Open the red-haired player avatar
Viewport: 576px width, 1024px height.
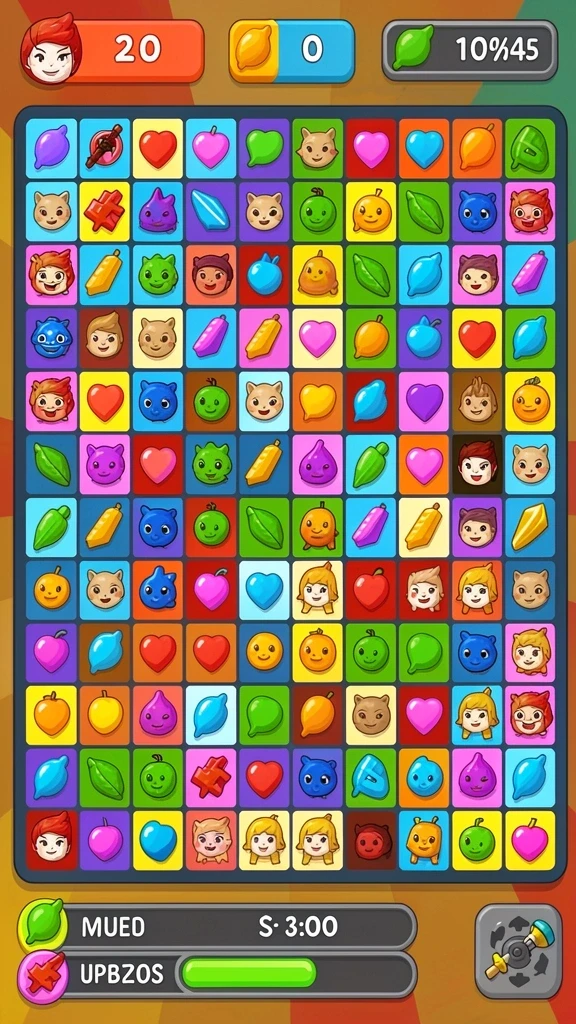click(50, 49)
